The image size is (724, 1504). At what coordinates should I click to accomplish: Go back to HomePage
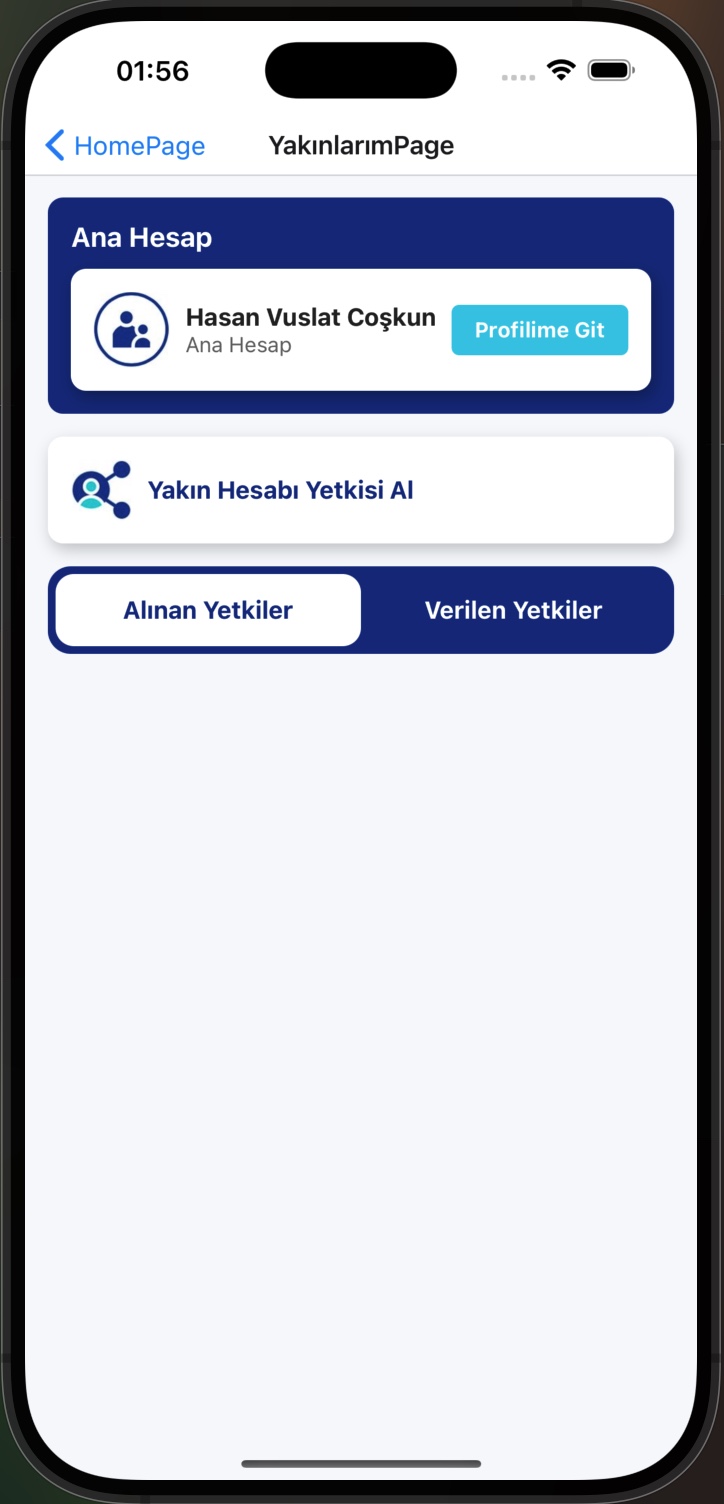pos(125,146)
